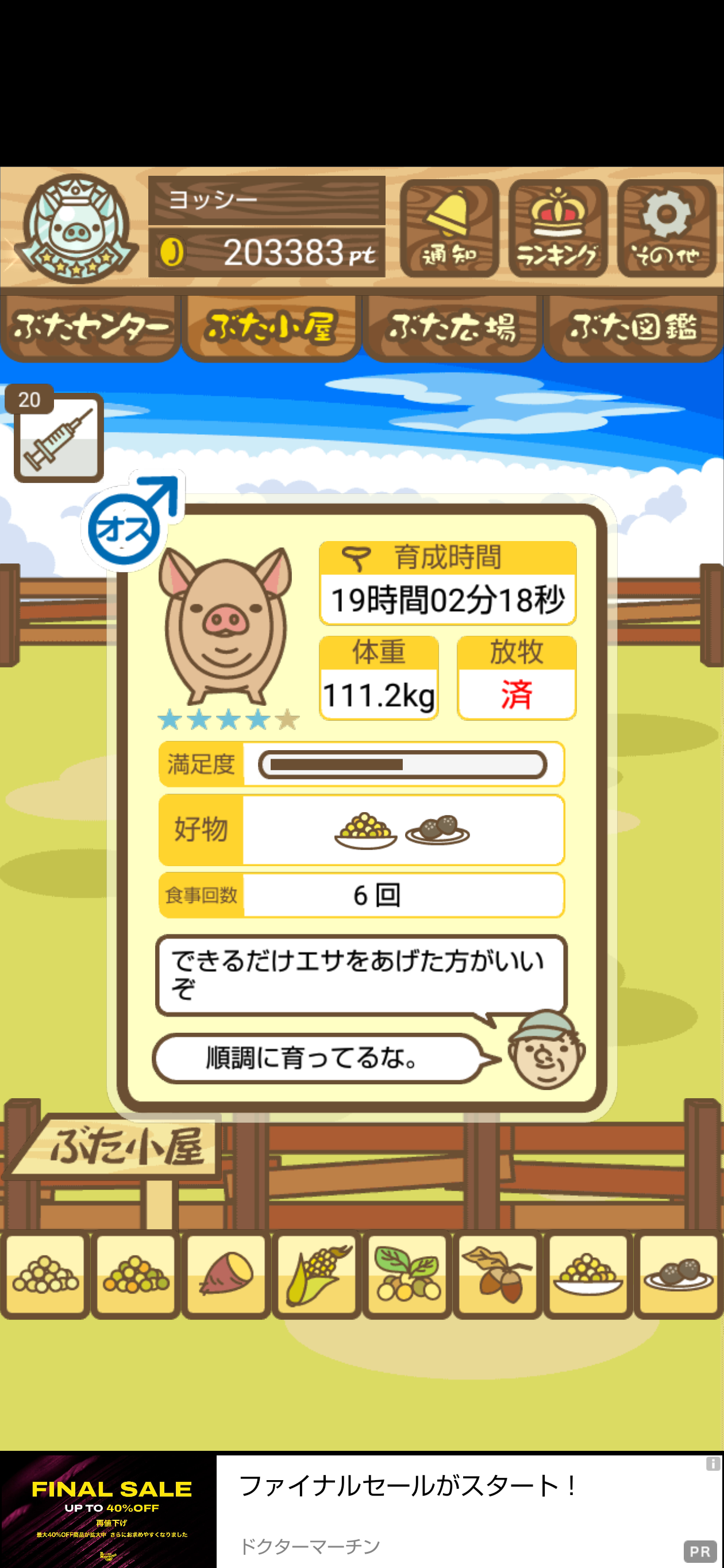Feed the pig the sweet potato
Image resolution: width=724 pixels, height=1568 pixels.
[226, 1274]
